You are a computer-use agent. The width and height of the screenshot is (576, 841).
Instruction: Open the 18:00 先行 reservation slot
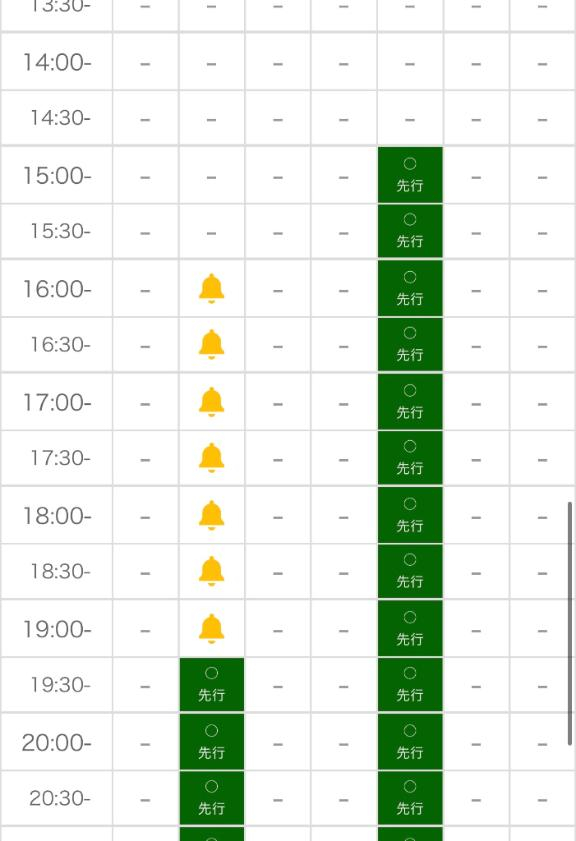(410, 515)
